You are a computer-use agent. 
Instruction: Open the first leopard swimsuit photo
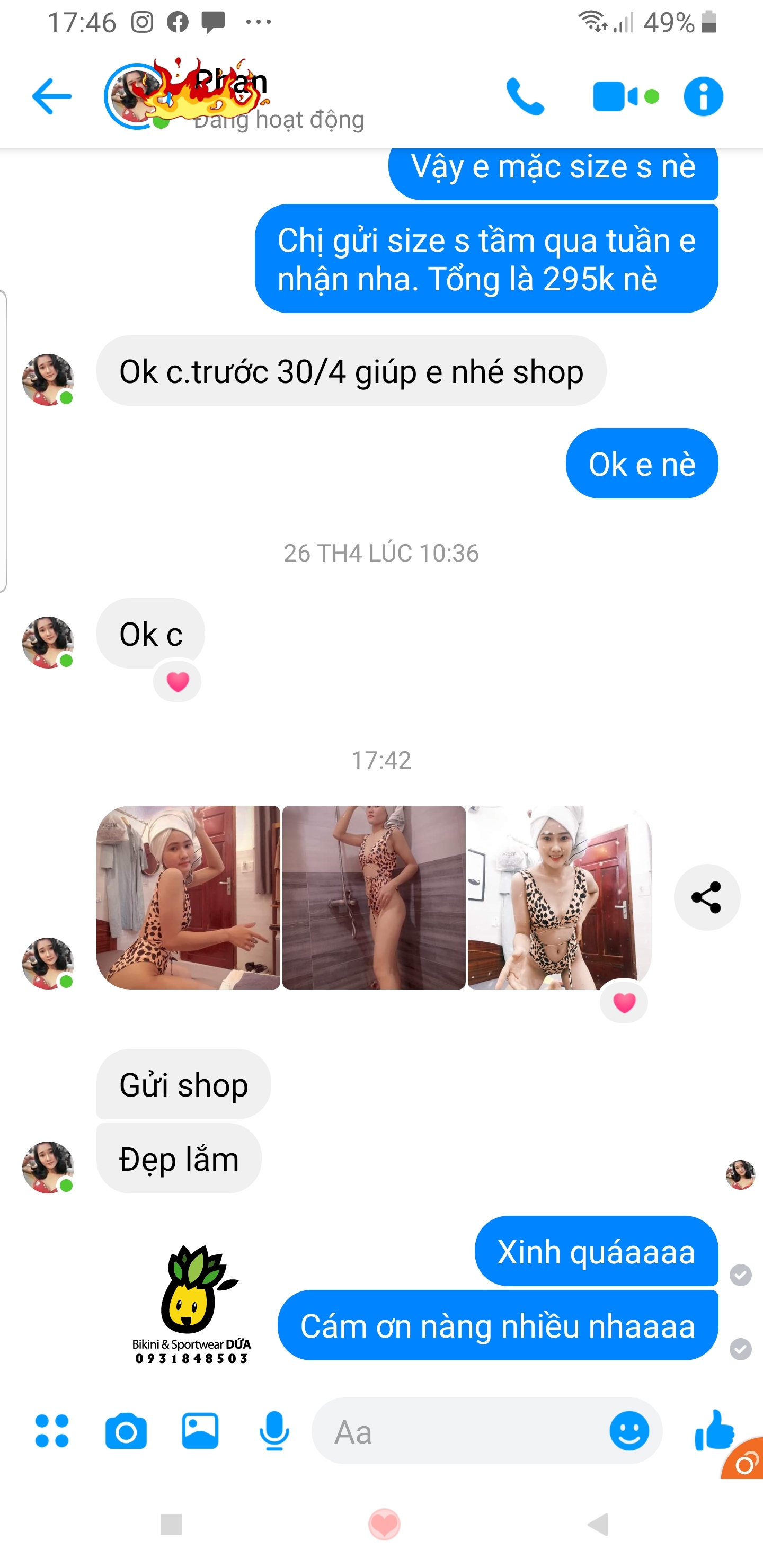click(188, 897)
